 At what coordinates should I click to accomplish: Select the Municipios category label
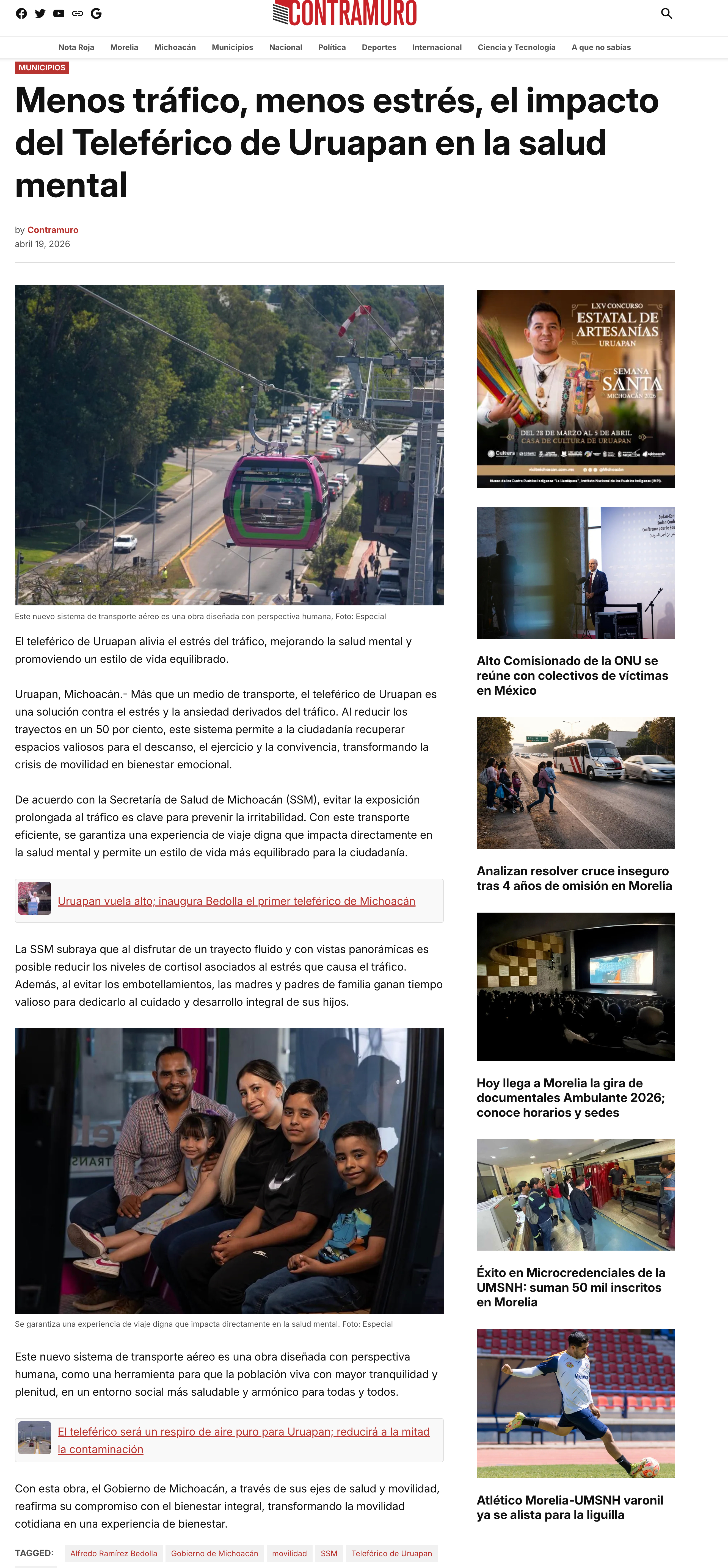pyautogui.click(x=42, y=68)
